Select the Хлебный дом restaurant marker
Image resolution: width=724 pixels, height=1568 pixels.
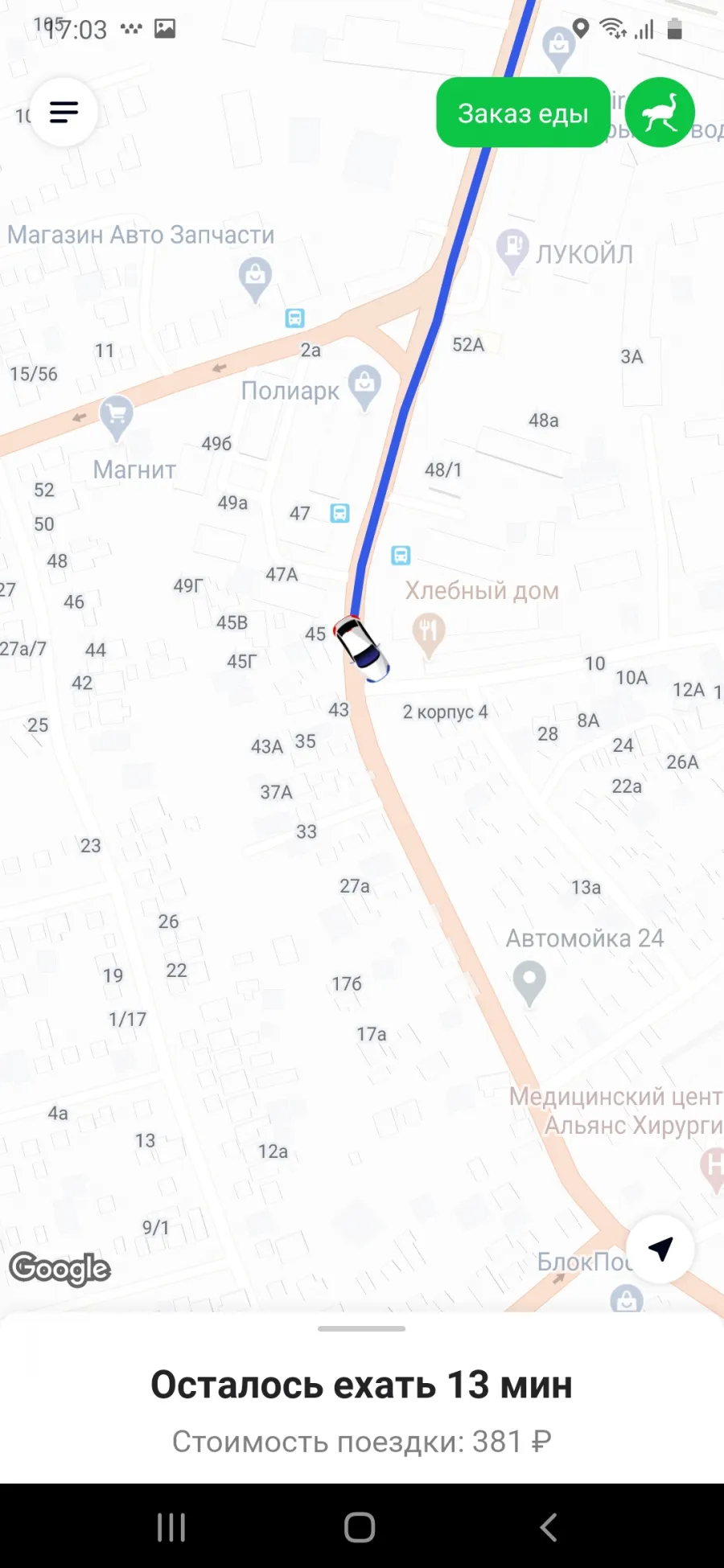point(429,635)
